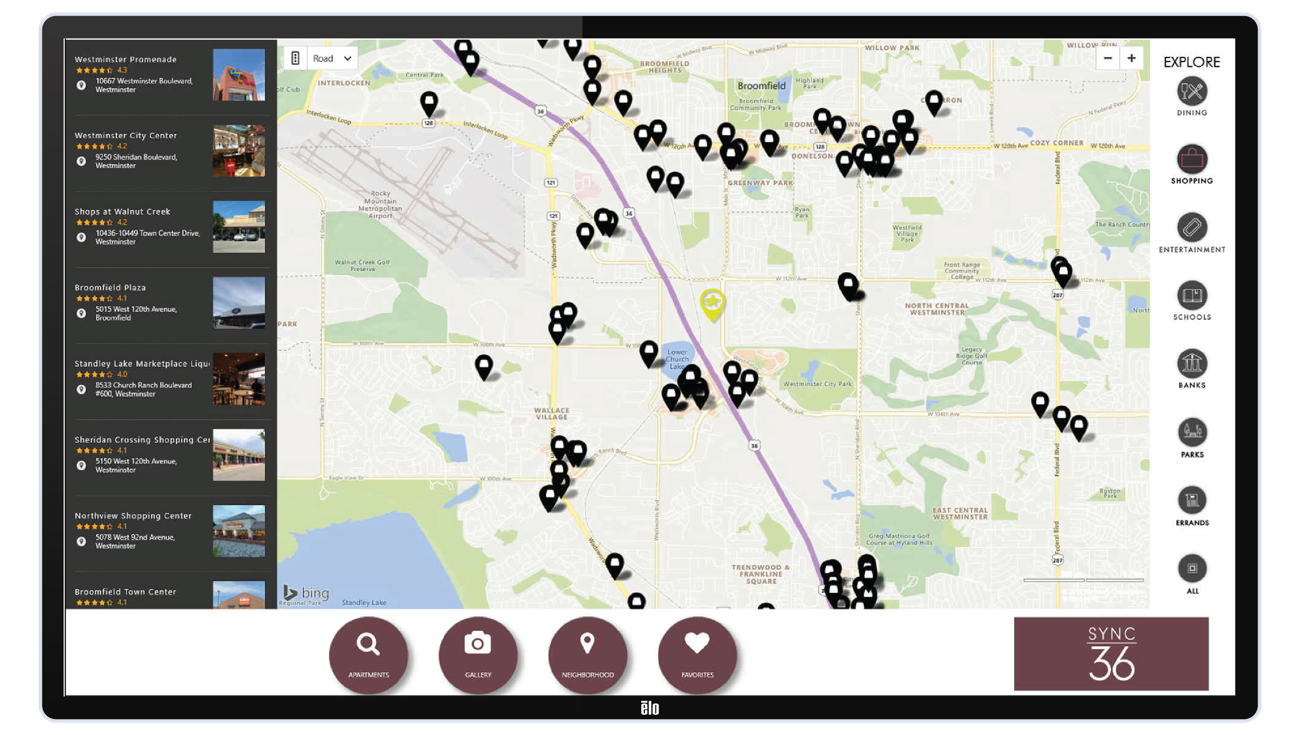Show nearby Banks
The width and height of the screenshot is (1300, 735).
[1191, 364]
